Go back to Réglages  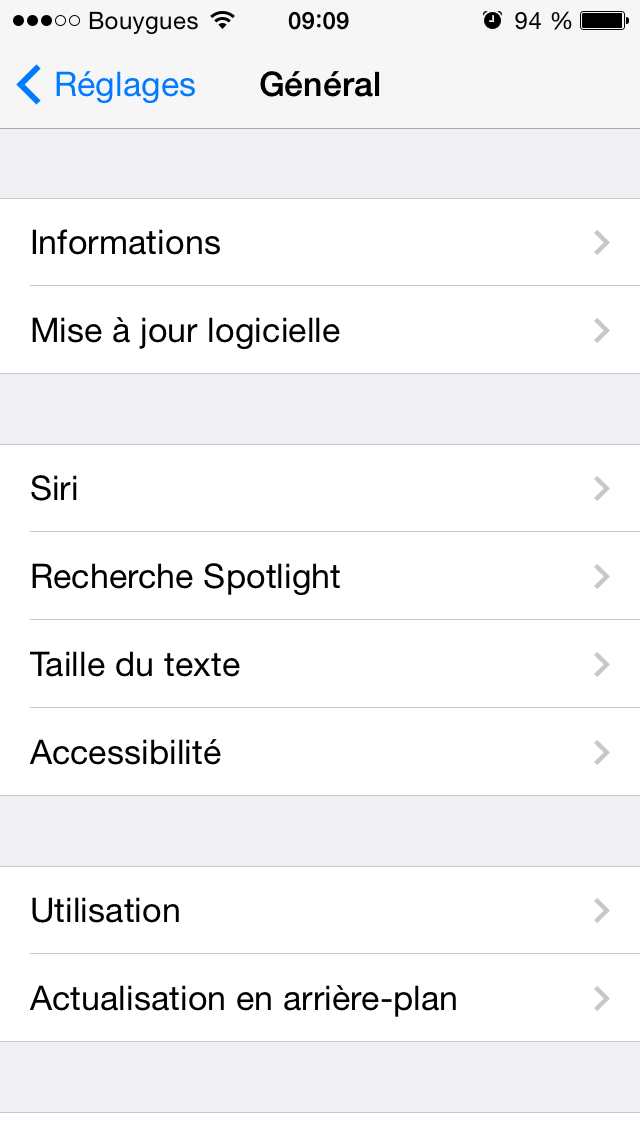[106, 85]
